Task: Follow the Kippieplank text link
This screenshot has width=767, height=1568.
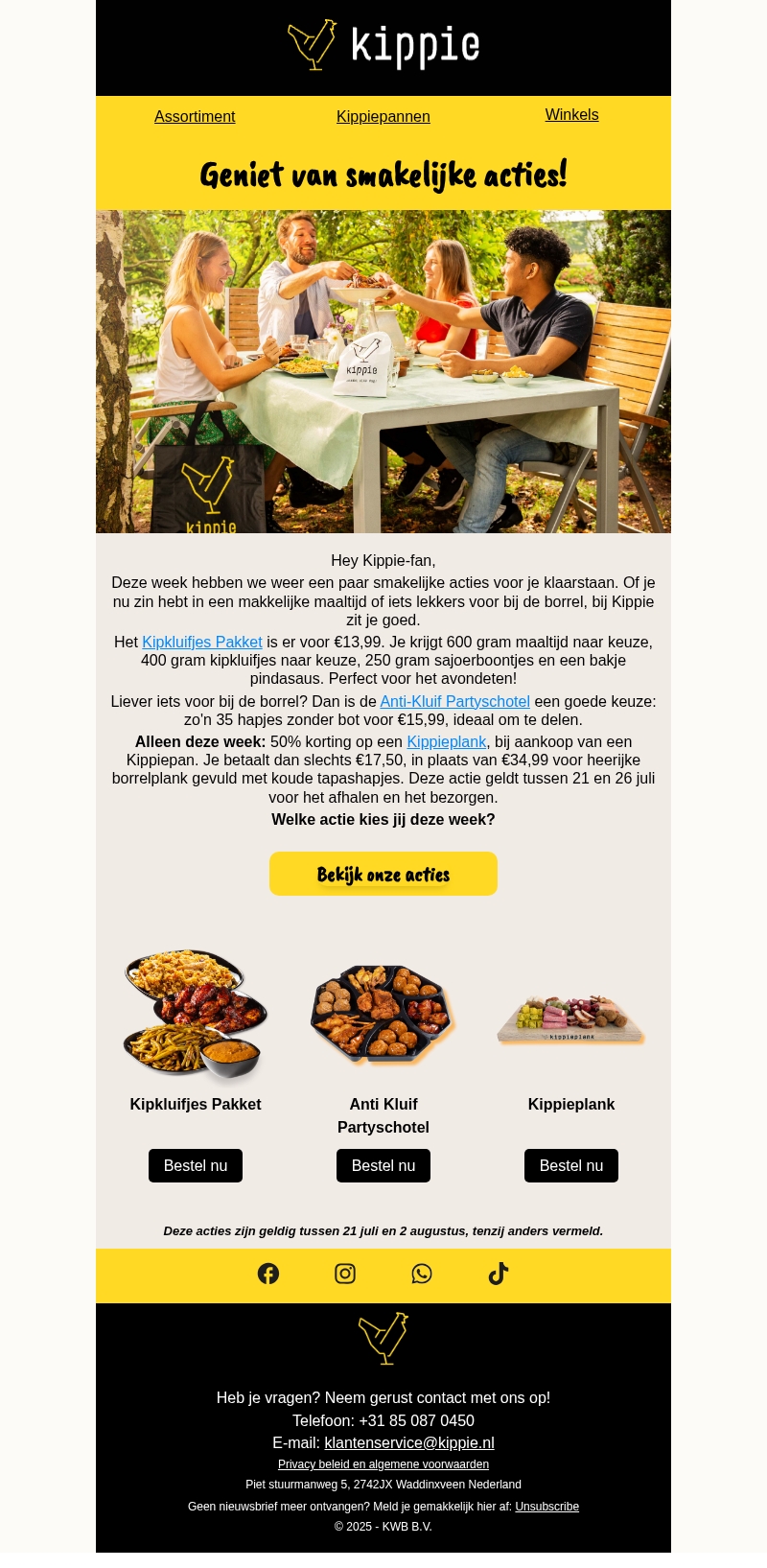Action: [x=446, y=742]
